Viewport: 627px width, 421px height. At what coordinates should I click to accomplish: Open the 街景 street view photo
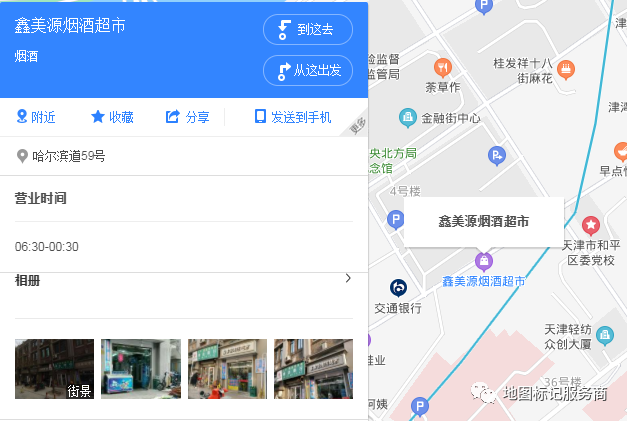click(x=54, y=369)
